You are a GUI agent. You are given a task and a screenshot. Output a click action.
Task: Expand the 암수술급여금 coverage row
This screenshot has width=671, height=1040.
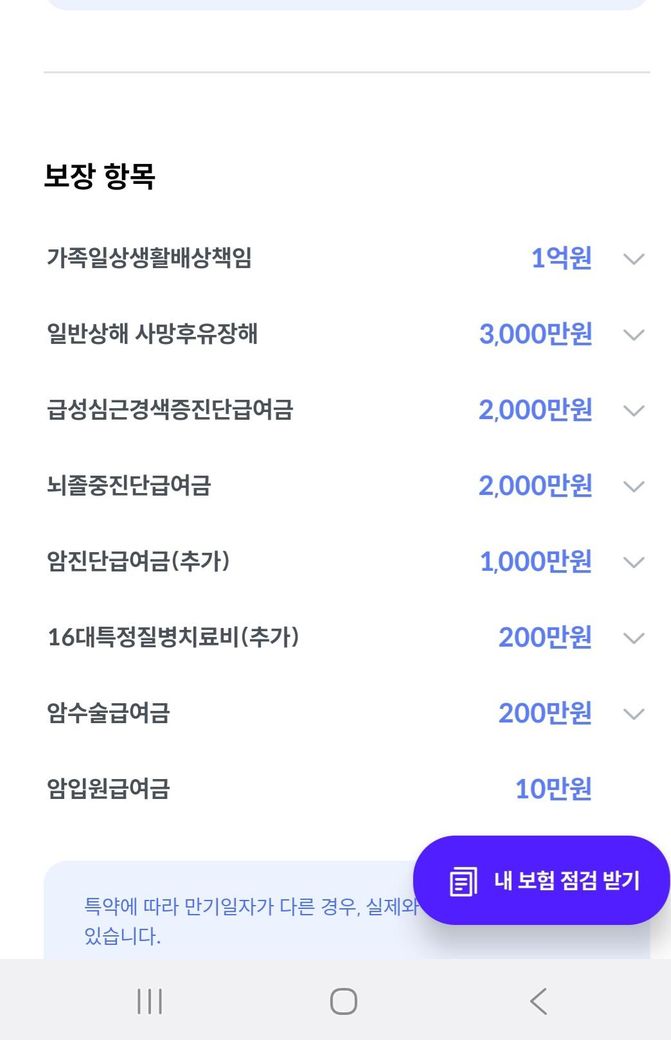coord(633,713)
